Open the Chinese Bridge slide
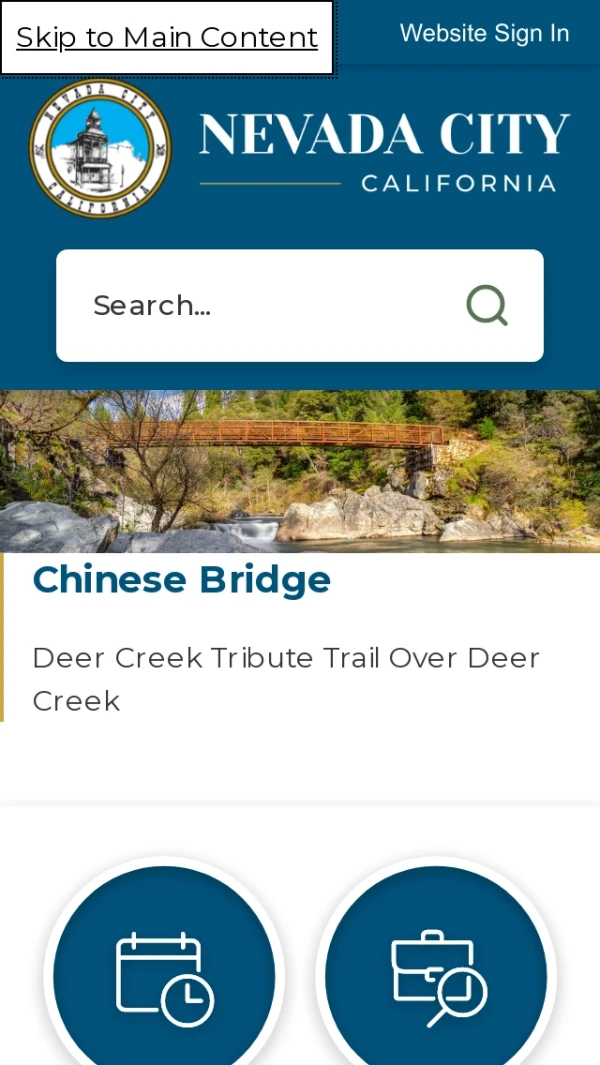Image resolution: width=600 pixels, height=1065 pixels. (x=181, y=580)
